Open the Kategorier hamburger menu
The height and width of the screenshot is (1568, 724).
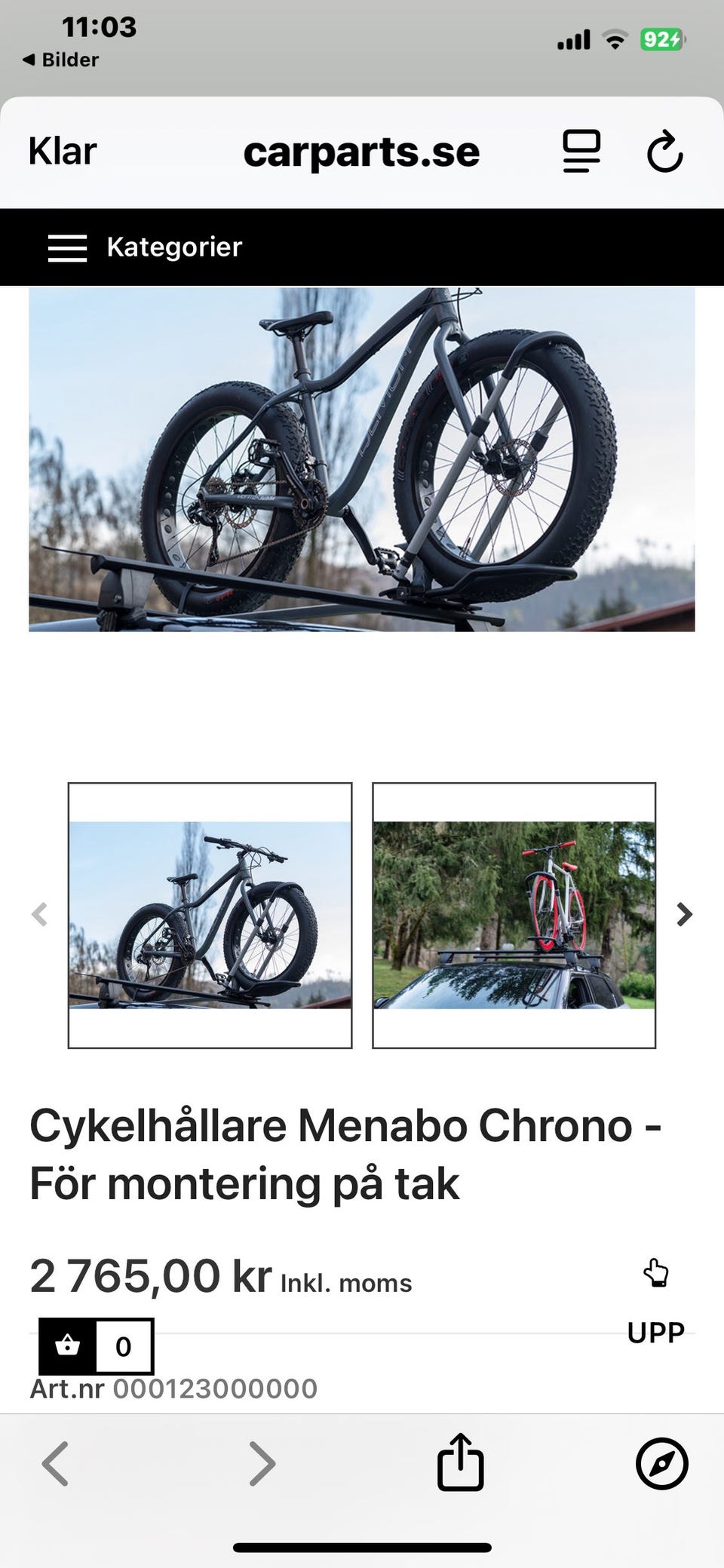[68, 247]
